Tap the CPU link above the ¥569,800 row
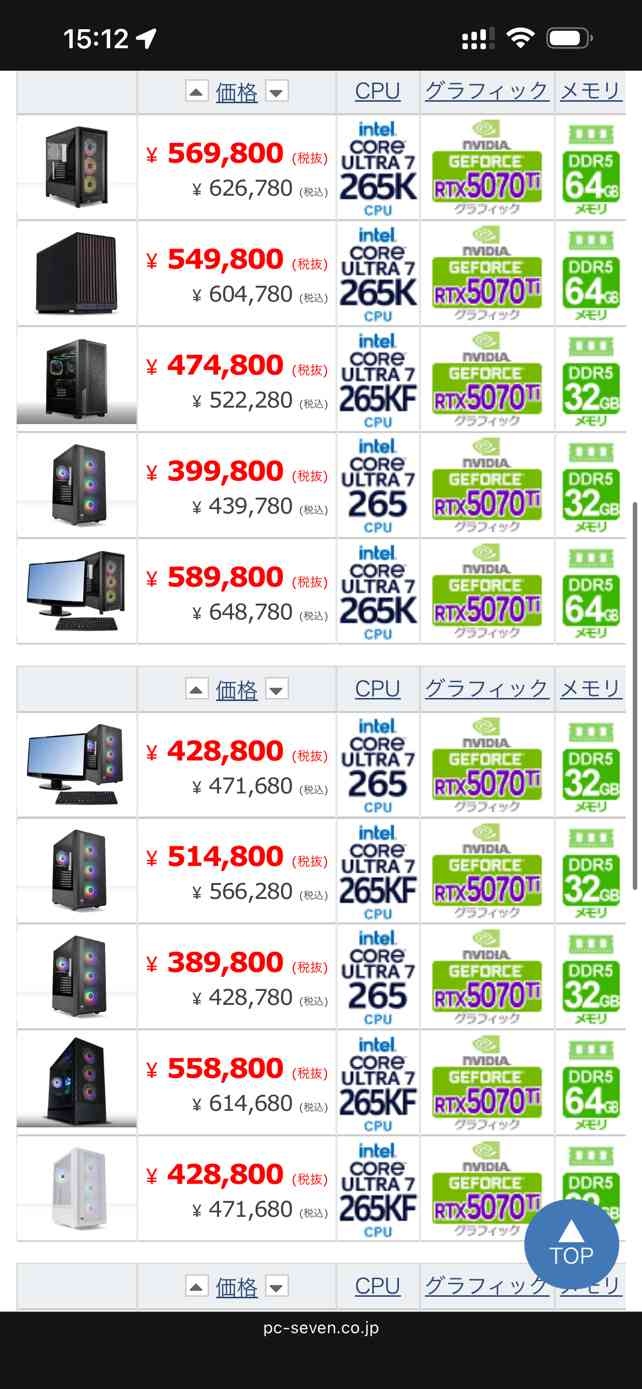Image resolution: width=642 pixels, height=1389 pixels. tap(377, 91)
